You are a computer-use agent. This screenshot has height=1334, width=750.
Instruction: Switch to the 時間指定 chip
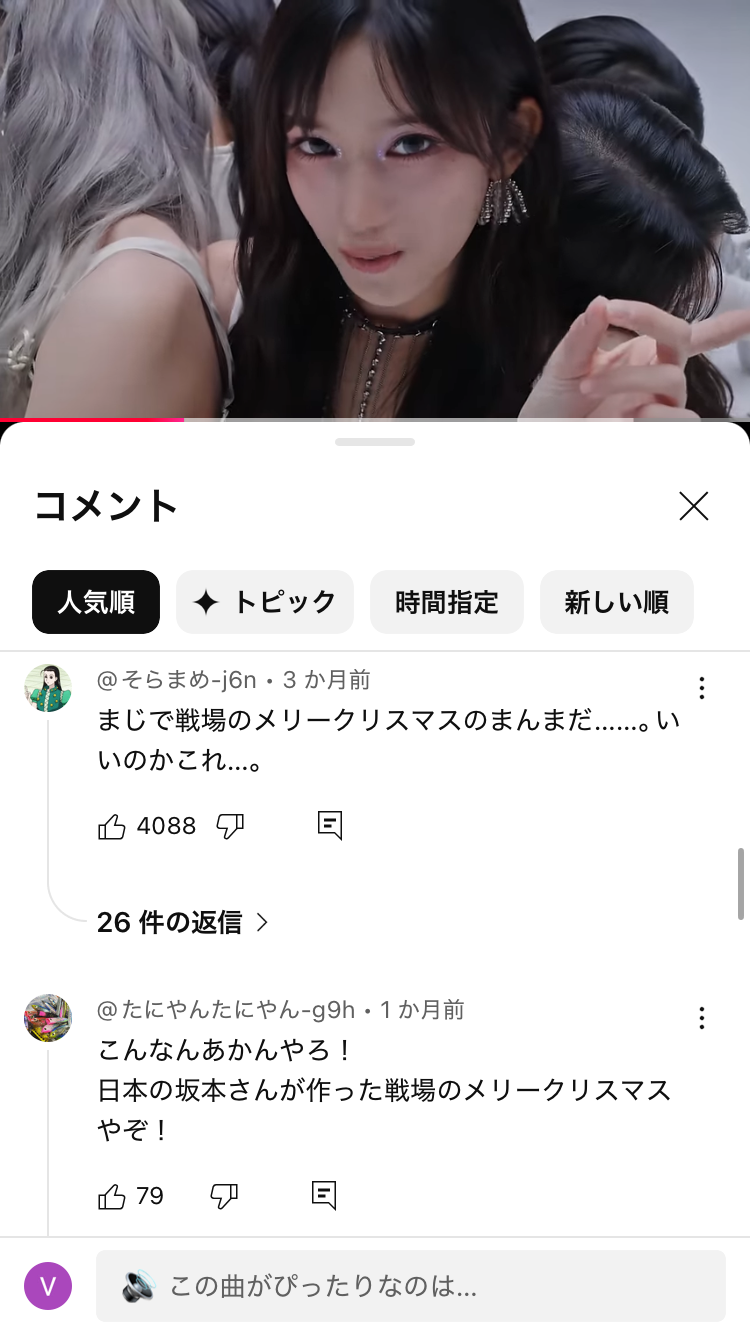click(447, 602)
